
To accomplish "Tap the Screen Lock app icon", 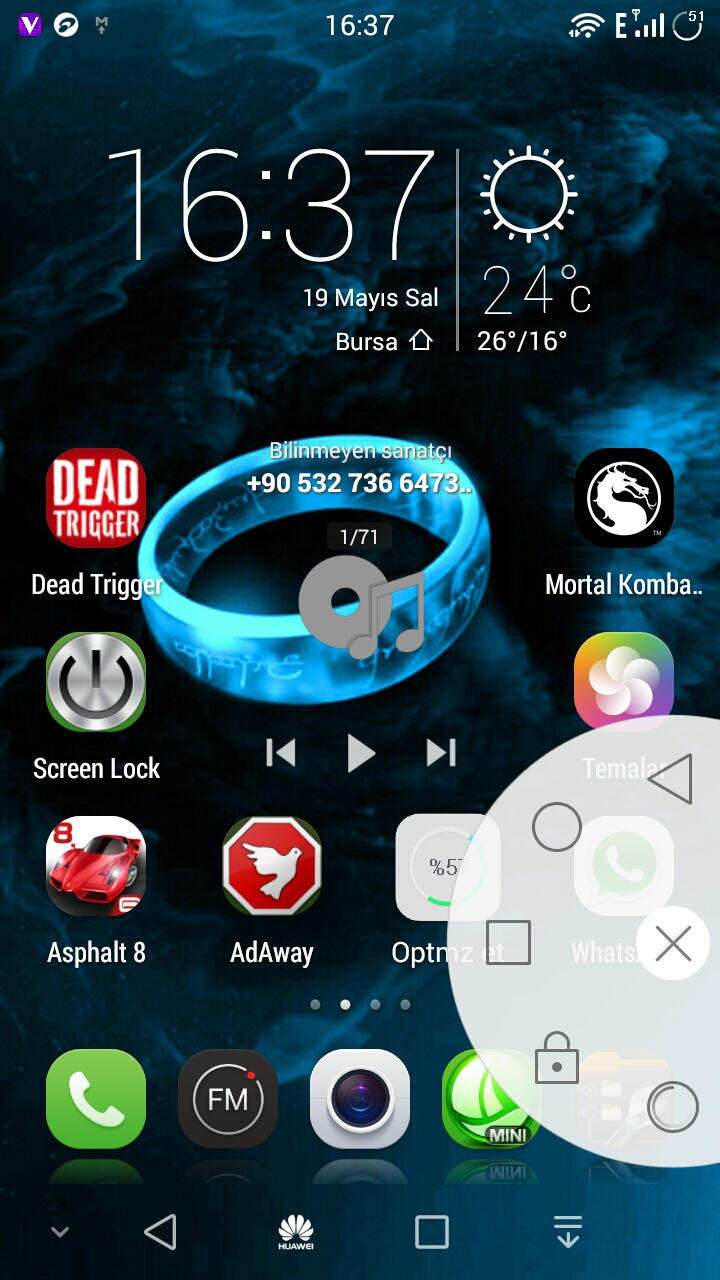I will point(96,682).
